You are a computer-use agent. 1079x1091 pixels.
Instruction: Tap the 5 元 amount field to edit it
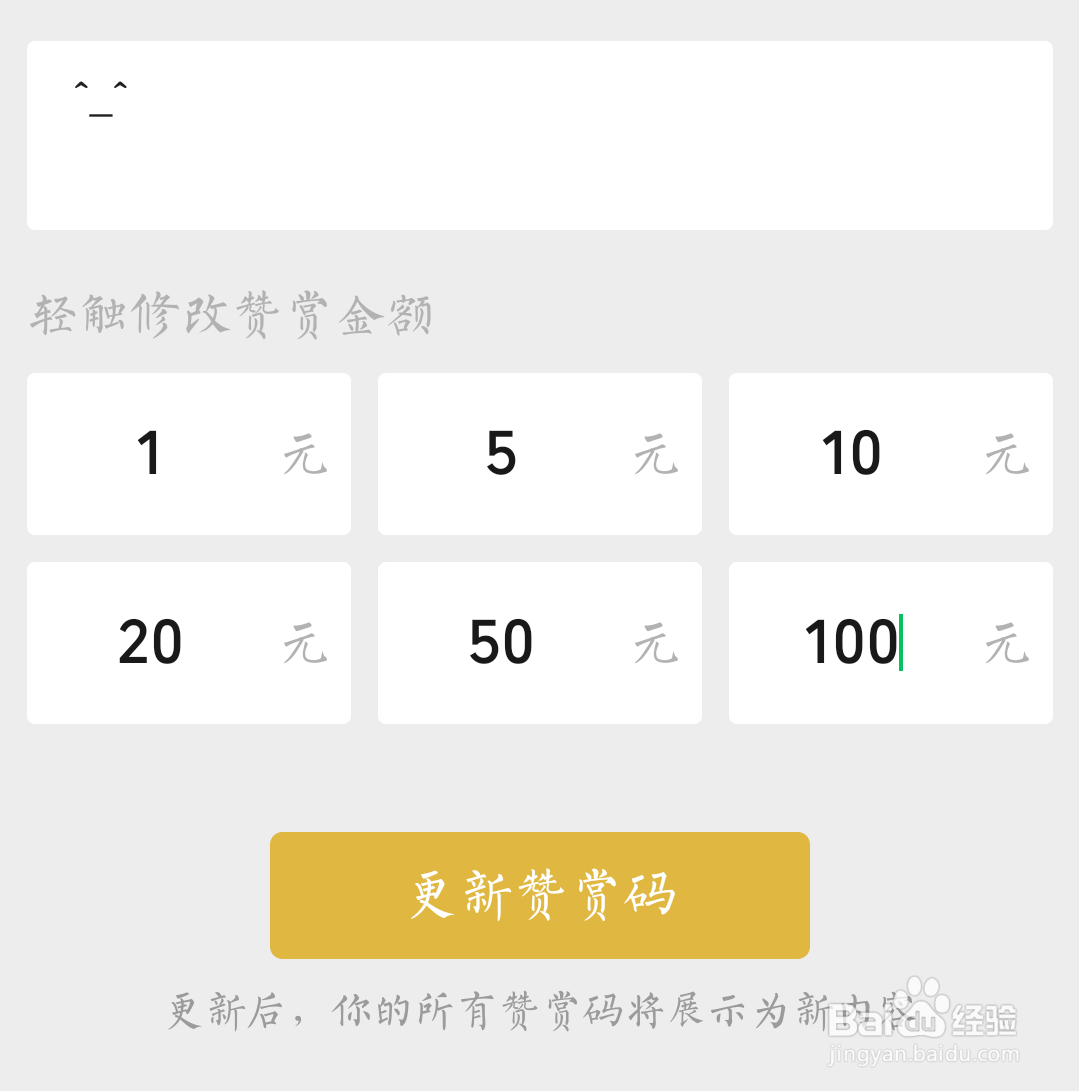tap(501, 453)
